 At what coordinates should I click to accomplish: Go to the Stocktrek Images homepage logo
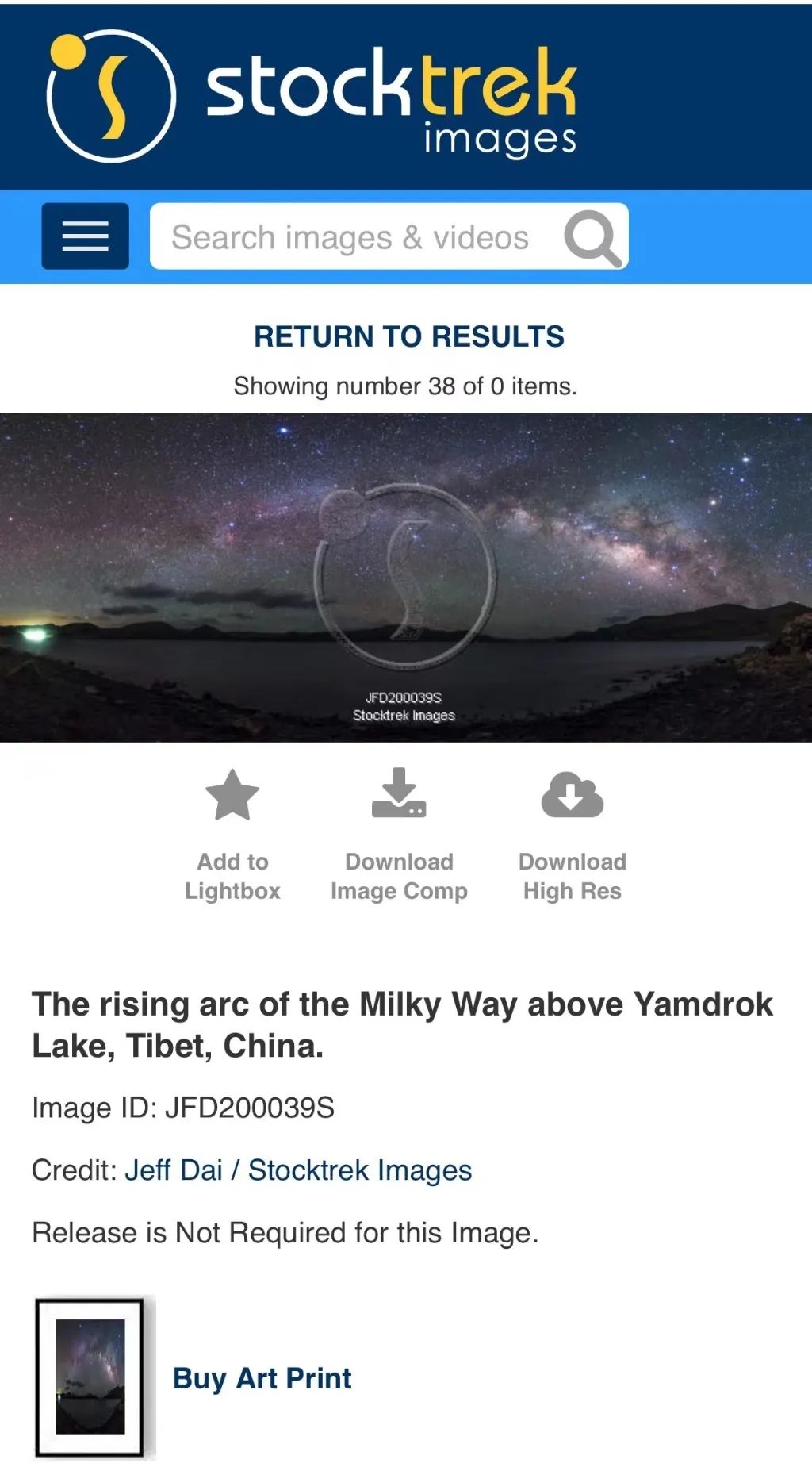click(x=311, y=97)
